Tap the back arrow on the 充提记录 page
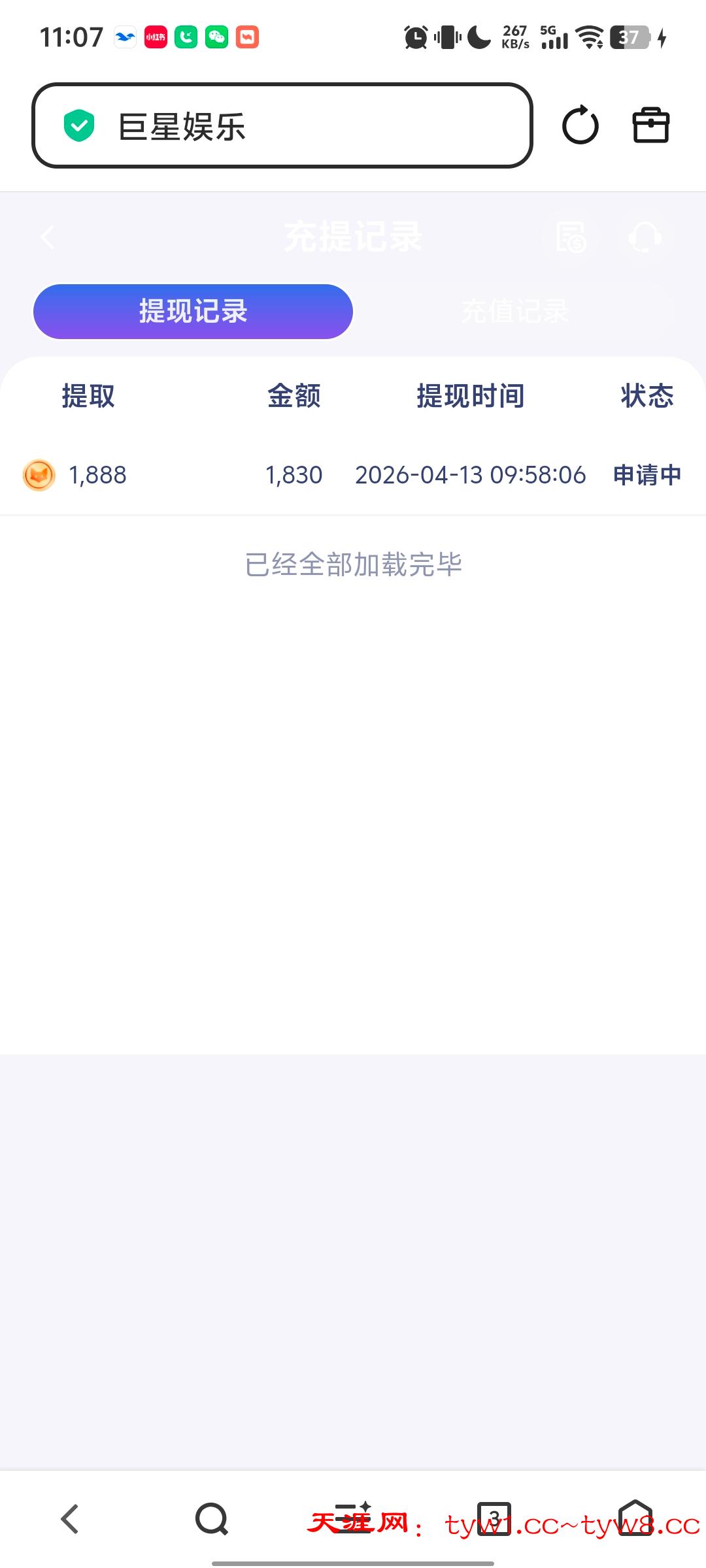Screen dimensions: 706x1568 pos(47,237)
